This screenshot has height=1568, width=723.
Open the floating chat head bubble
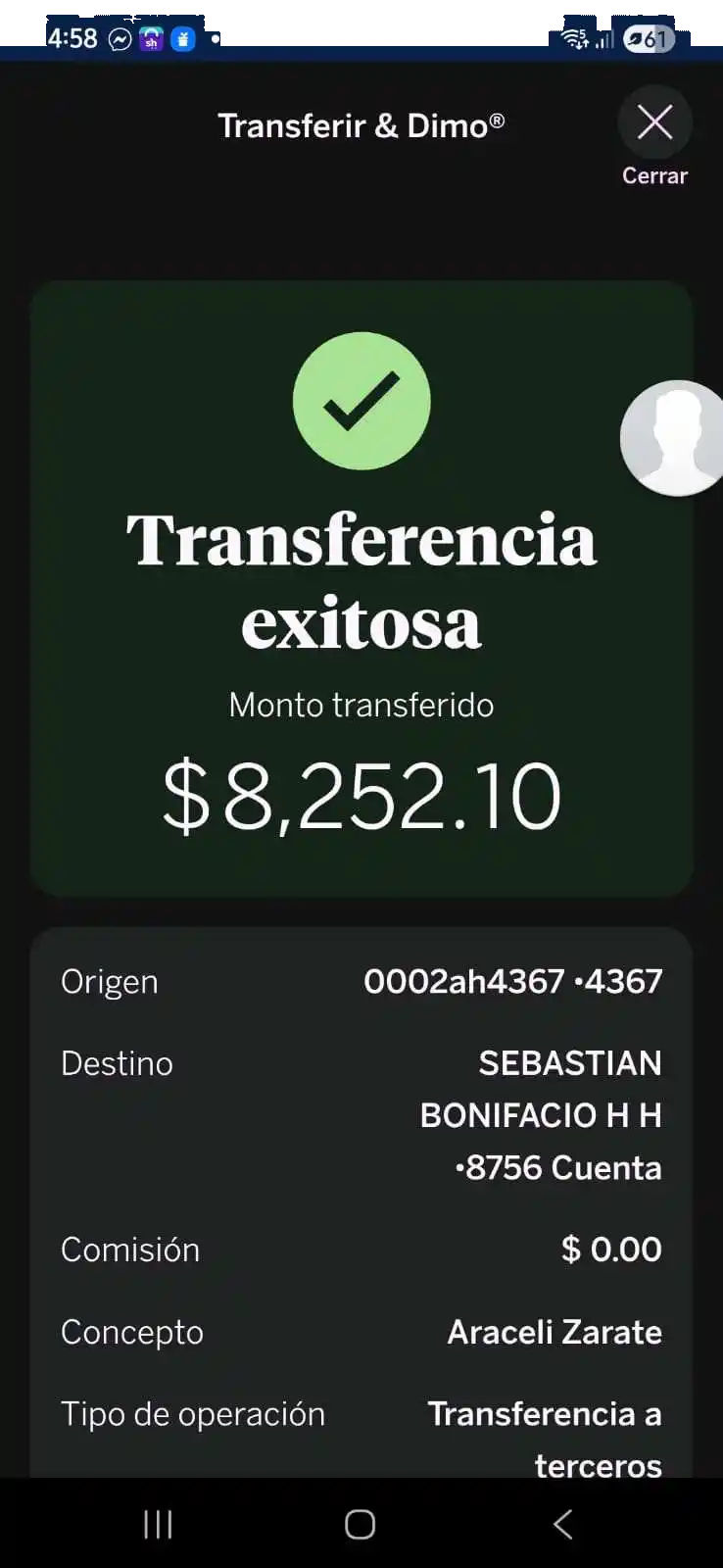[x=676, y=437]
